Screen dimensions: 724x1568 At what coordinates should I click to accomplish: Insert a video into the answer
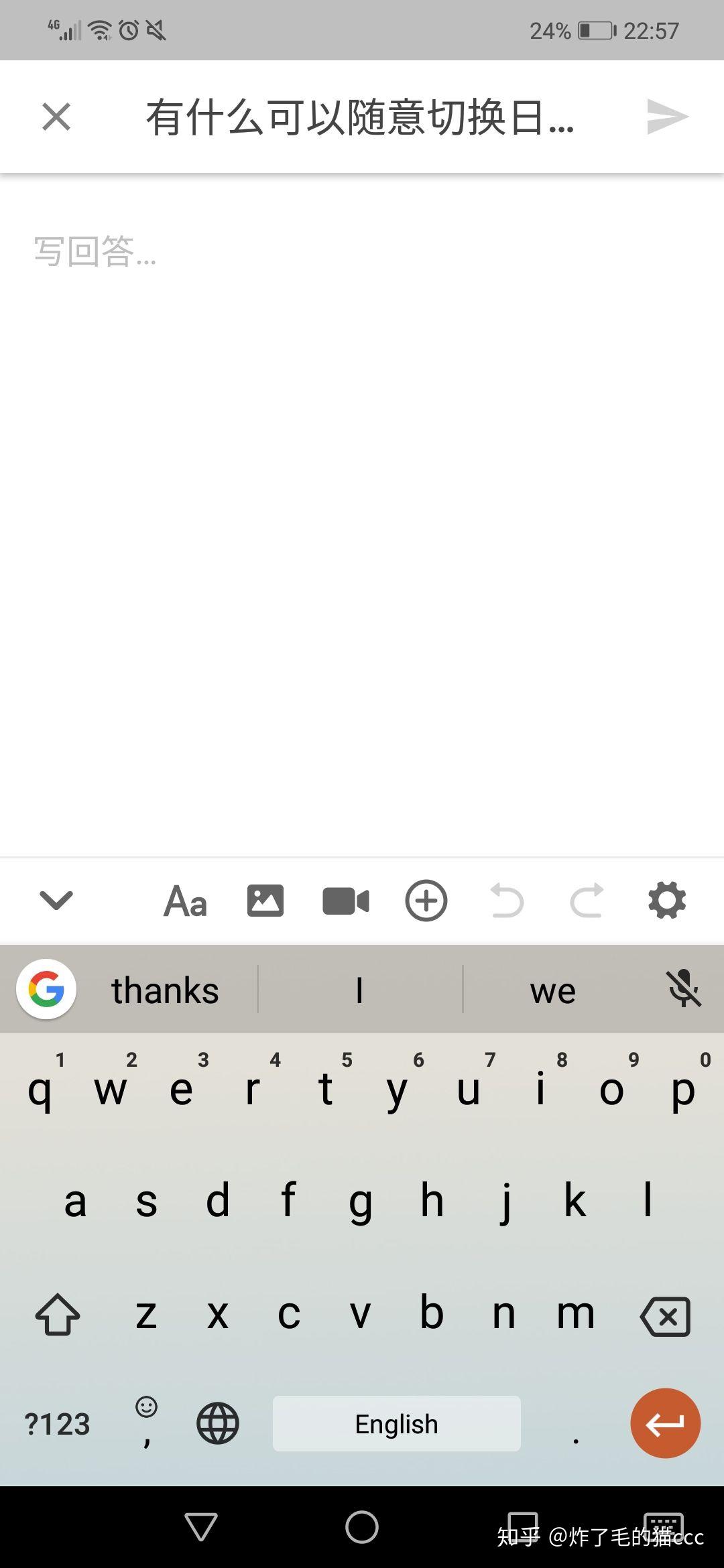[346, 901]
